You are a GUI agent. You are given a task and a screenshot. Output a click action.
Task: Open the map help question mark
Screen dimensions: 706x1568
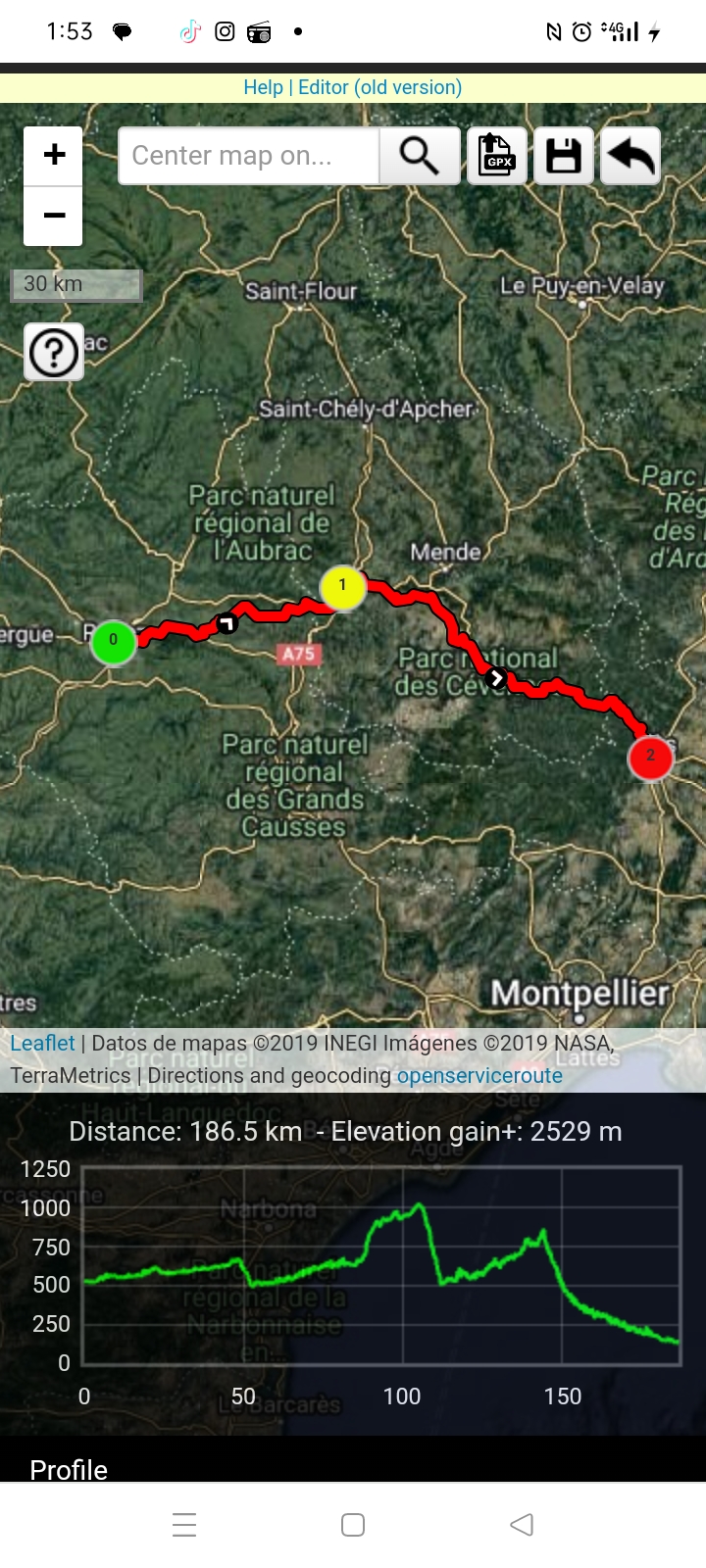click(x=54, y=352)
